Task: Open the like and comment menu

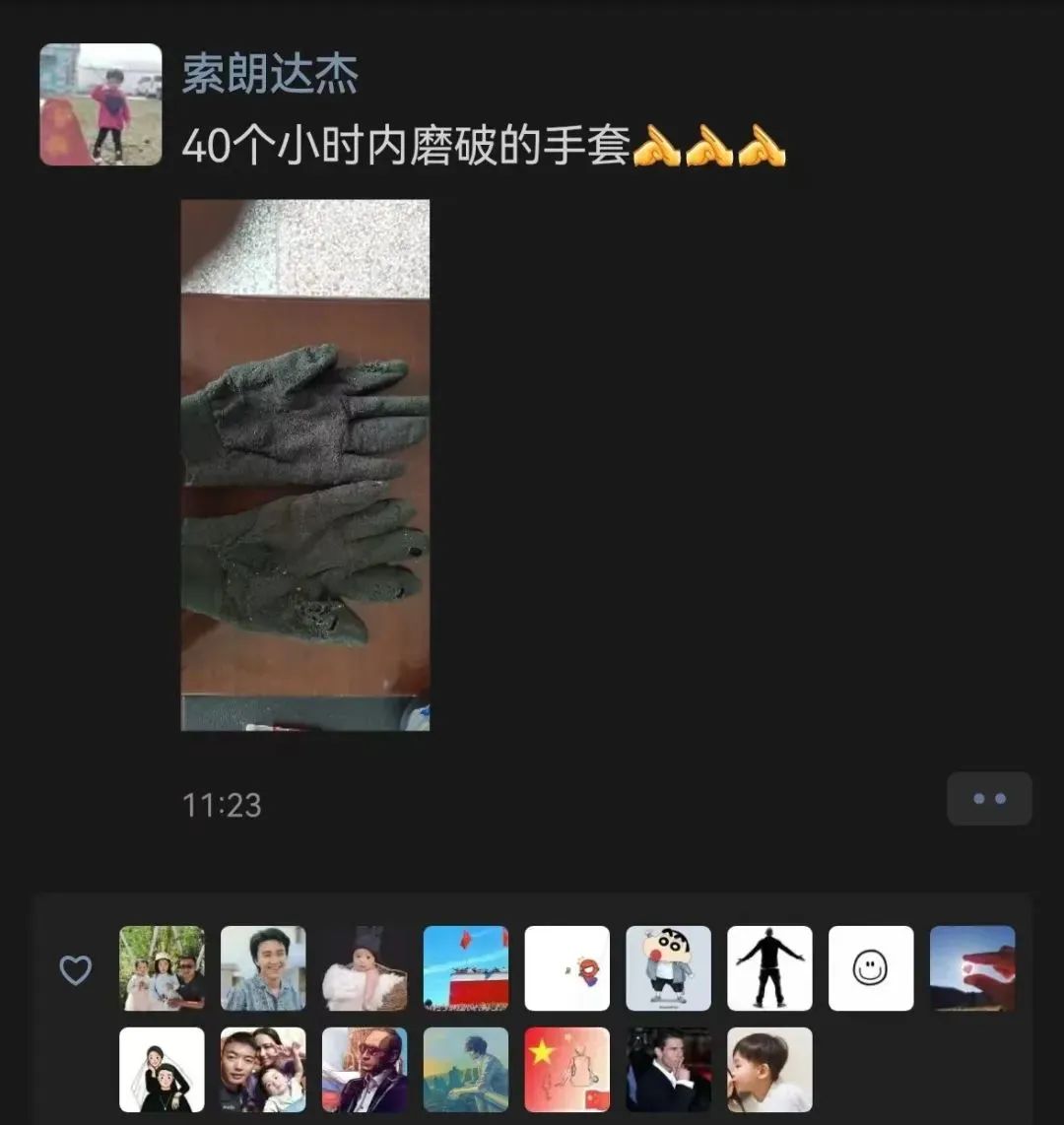Action: [x=988, y=798]
